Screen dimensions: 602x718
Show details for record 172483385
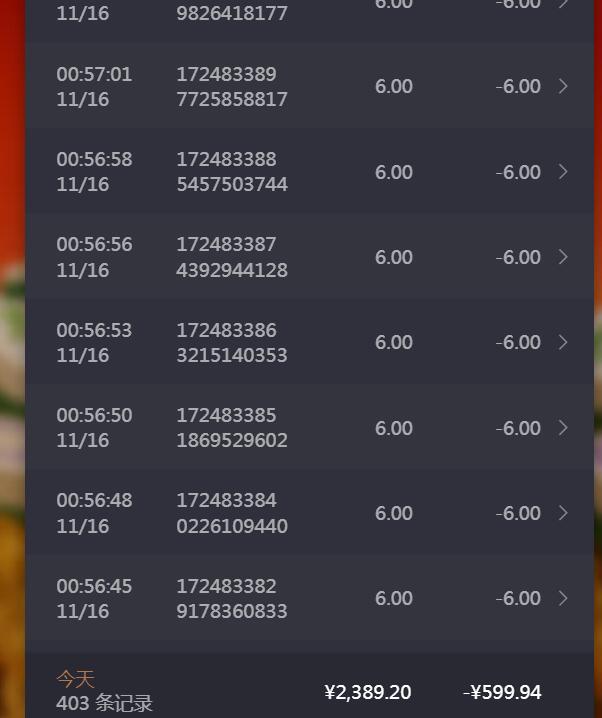[308, 428]
